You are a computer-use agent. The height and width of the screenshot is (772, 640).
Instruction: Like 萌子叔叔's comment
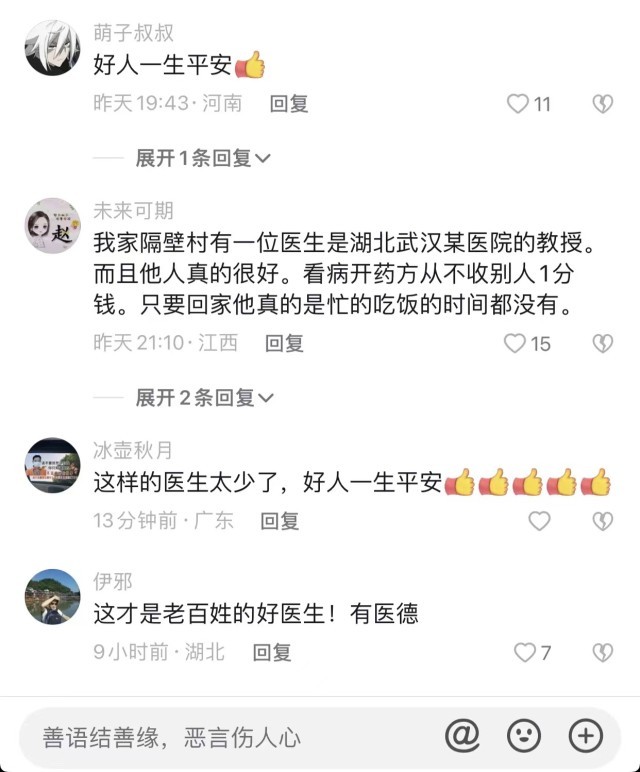point(518,104)
